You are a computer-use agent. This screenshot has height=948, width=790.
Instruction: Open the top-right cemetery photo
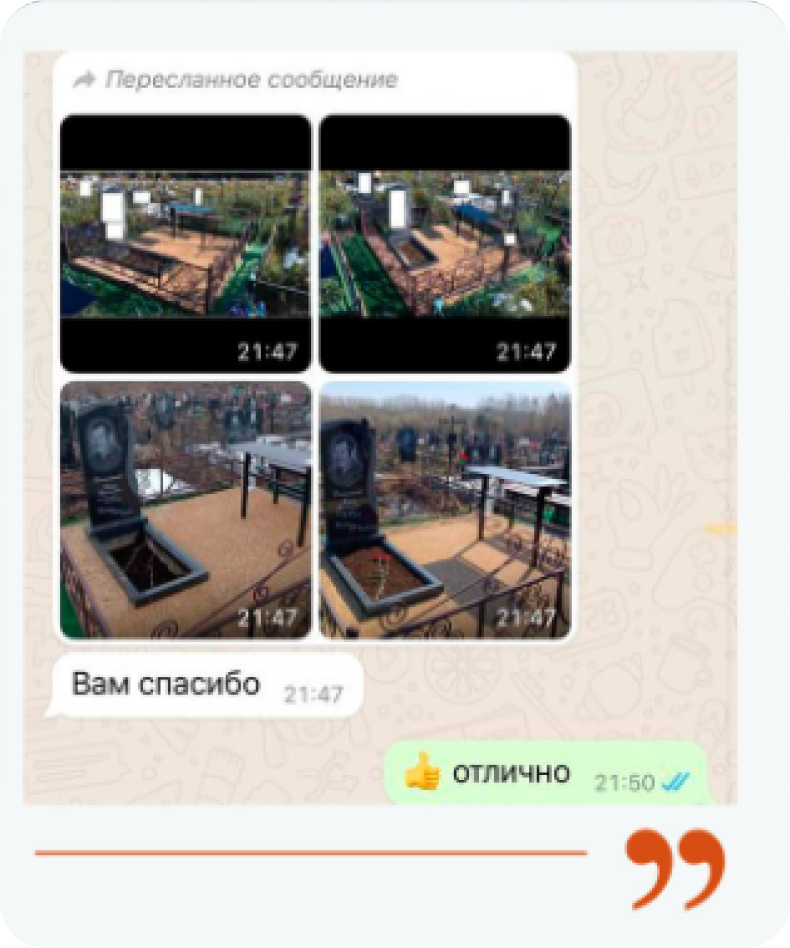(447, 242)
